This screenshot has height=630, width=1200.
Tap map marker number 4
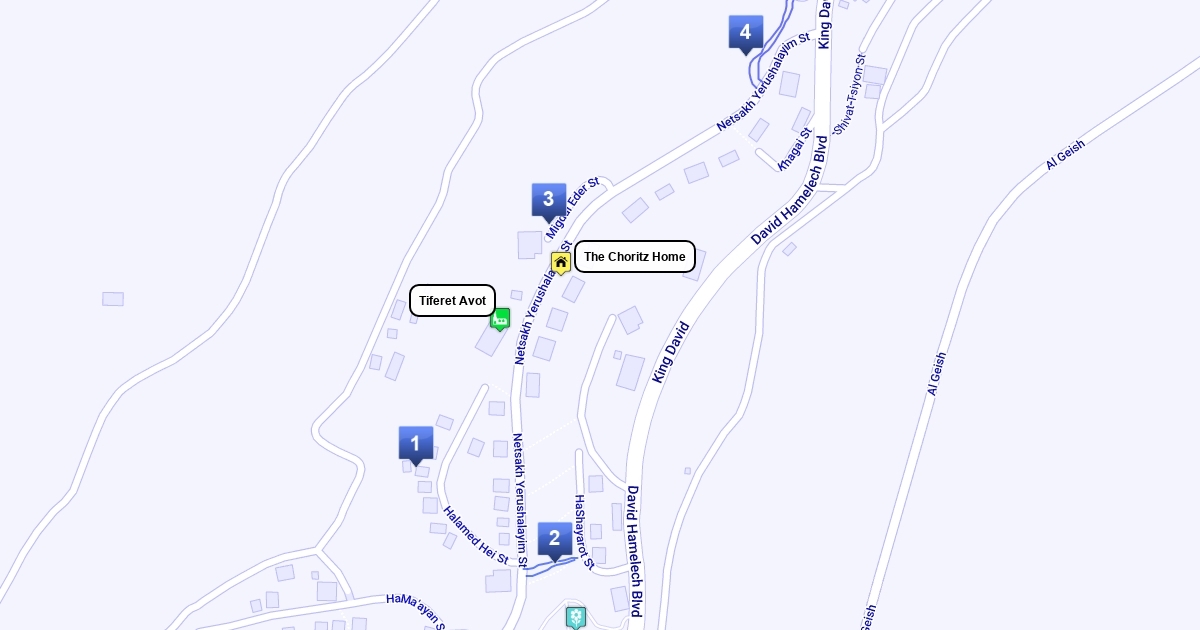point(745,32)
